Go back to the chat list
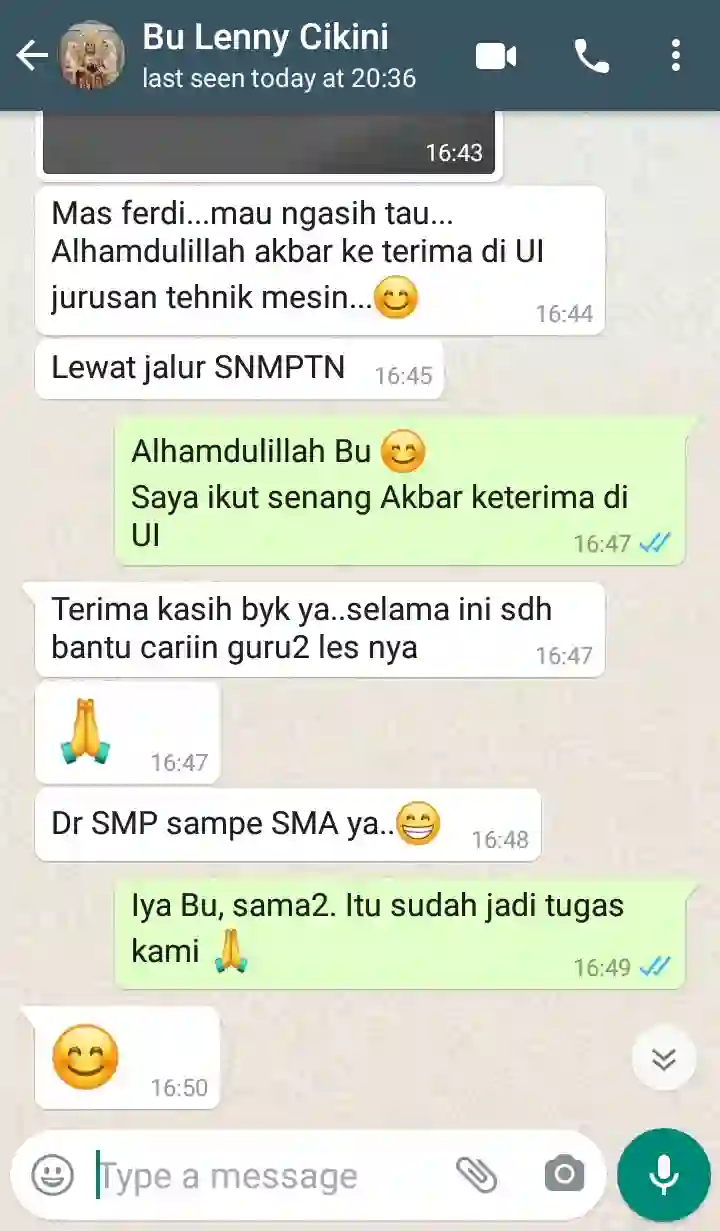 tap(32, 56)
